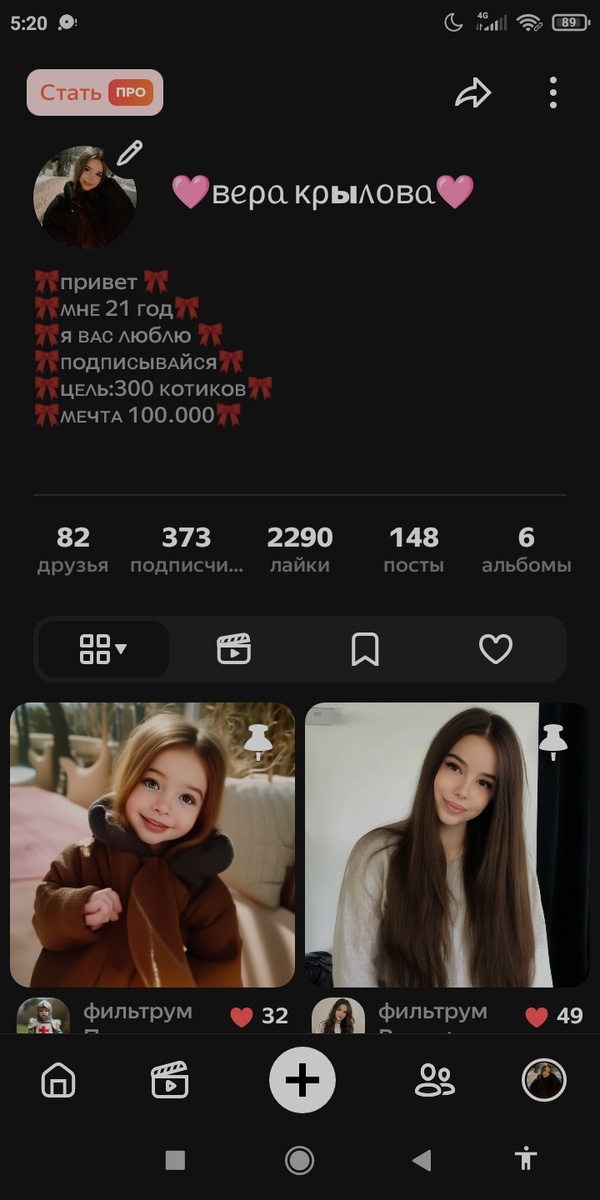Screen dimensions: 600x1200
Task: Switch to the liked posts tab
Action: pyautogui.click(x=495, y=649)
